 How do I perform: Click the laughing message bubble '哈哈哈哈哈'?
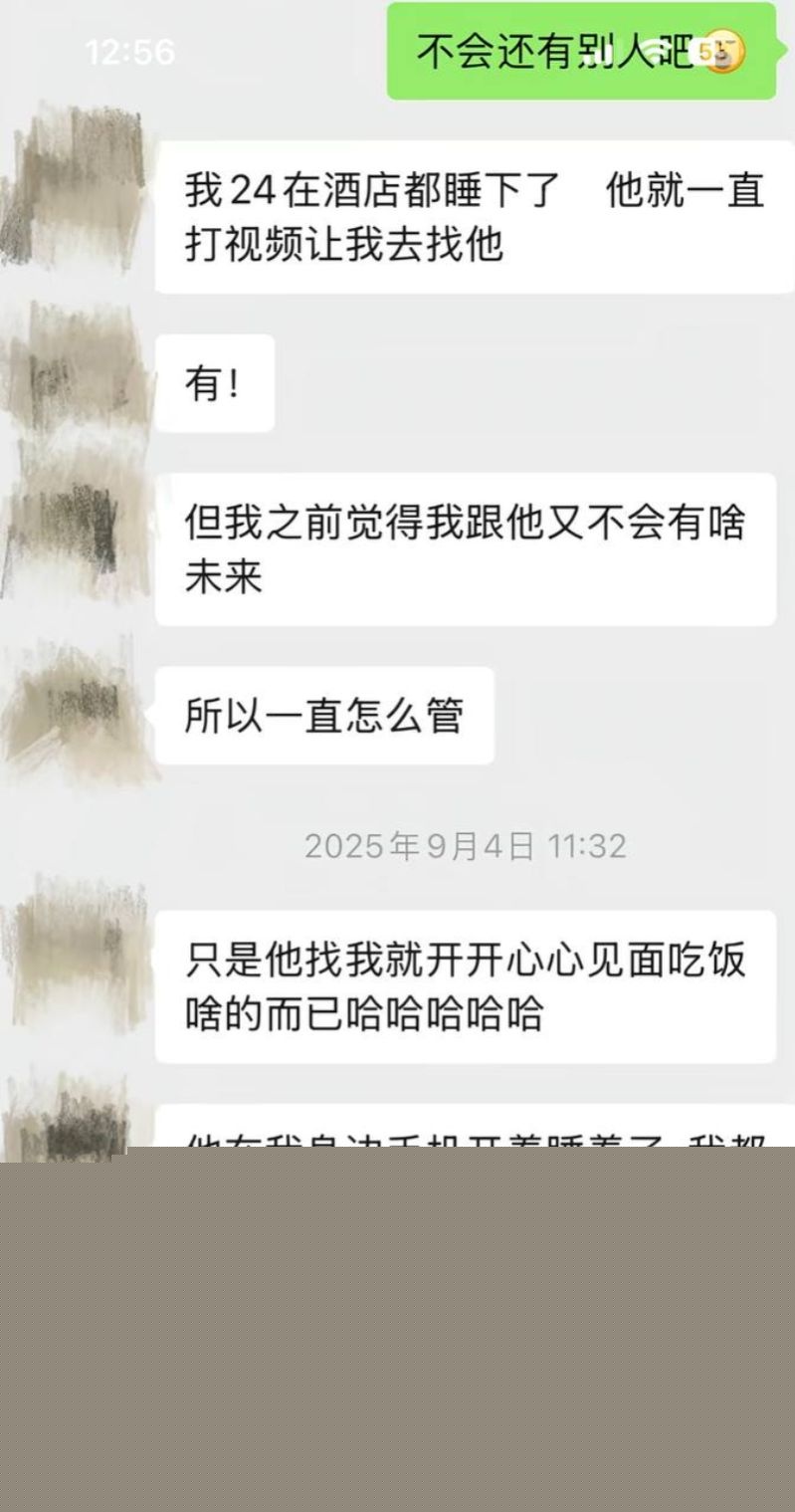(468, 985)
